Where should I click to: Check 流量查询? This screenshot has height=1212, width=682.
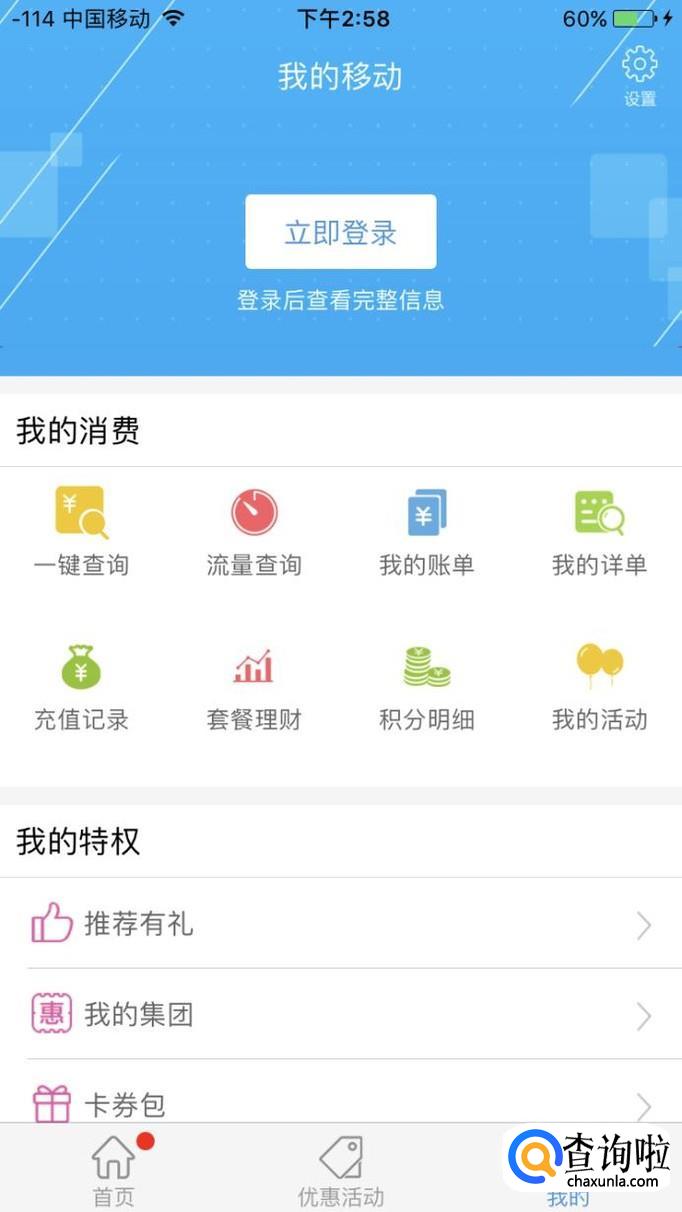tap(254, 530)
